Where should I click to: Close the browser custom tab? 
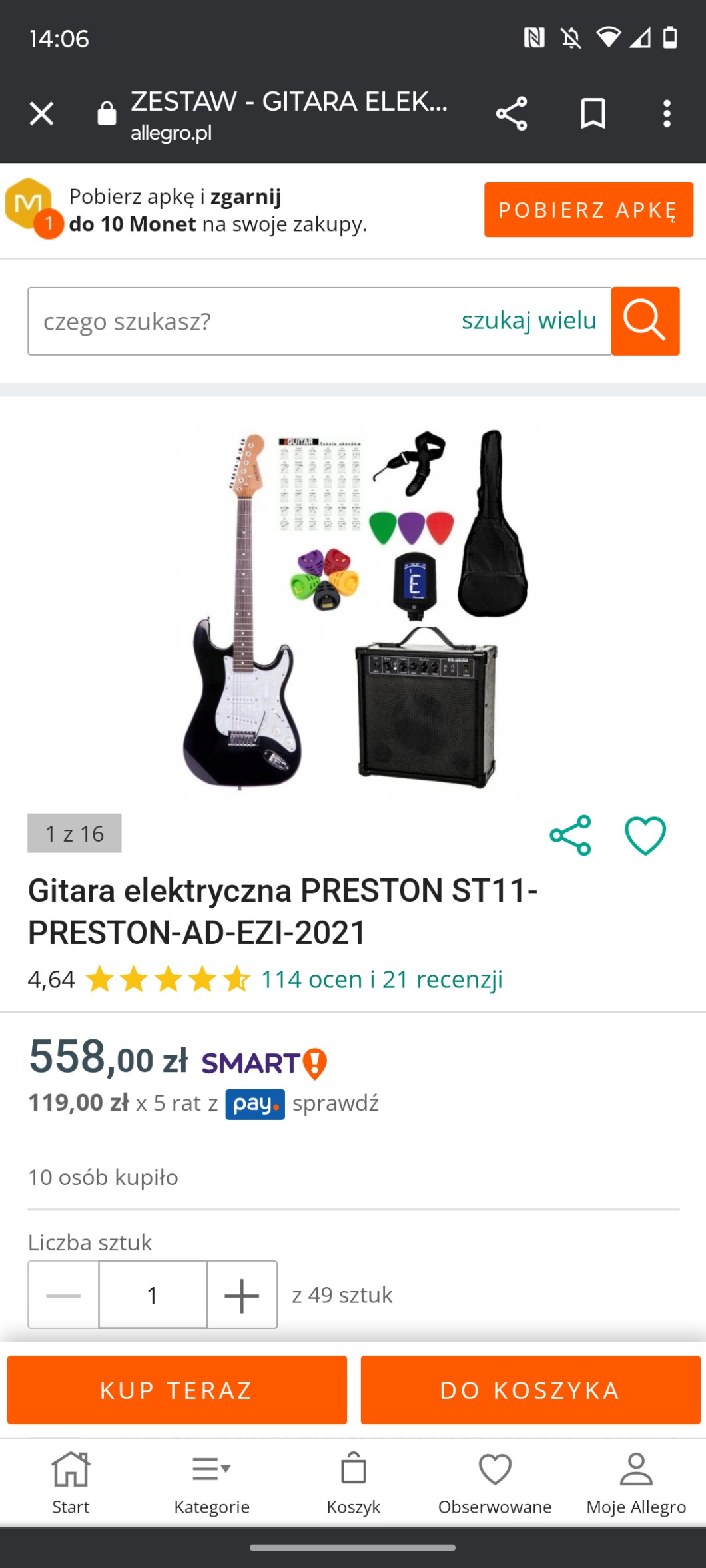point(41,114)
